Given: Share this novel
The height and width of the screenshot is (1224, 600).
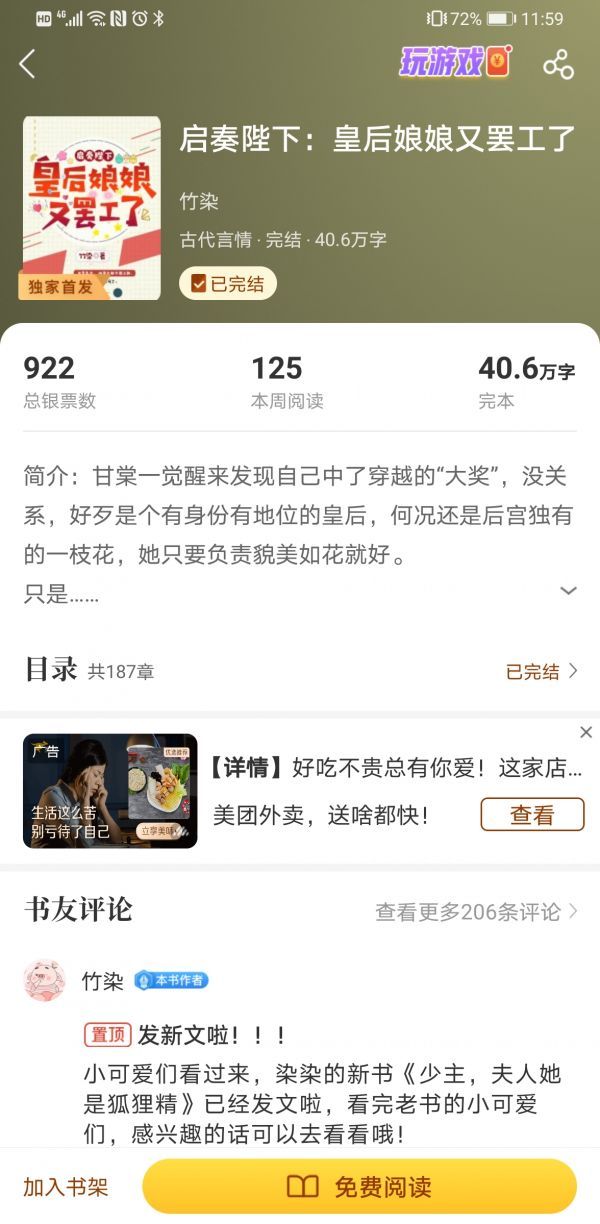Looking at the screenshot, I should 558,64.
